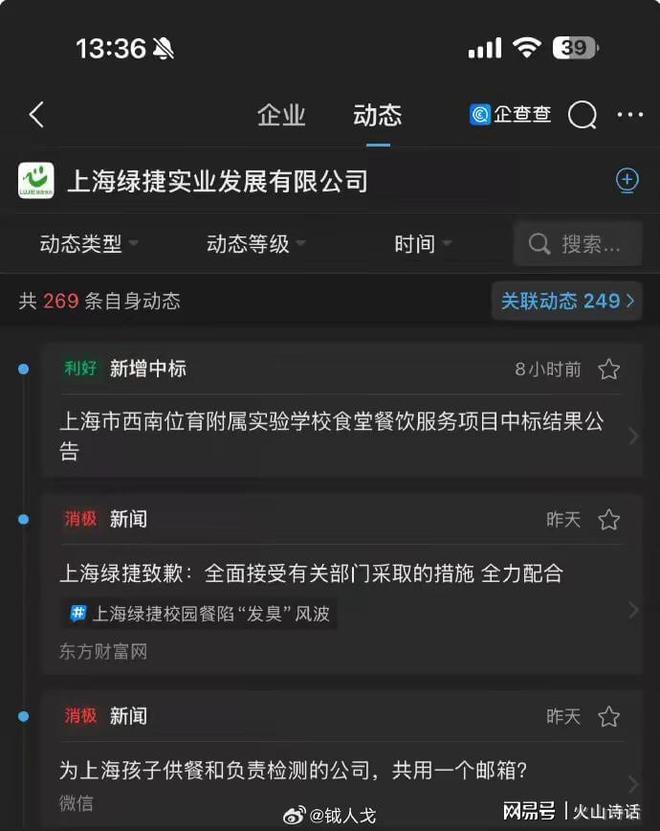660x831 pixels.
Task: Open the three-dot overflow menu
Action: point(630,115)
